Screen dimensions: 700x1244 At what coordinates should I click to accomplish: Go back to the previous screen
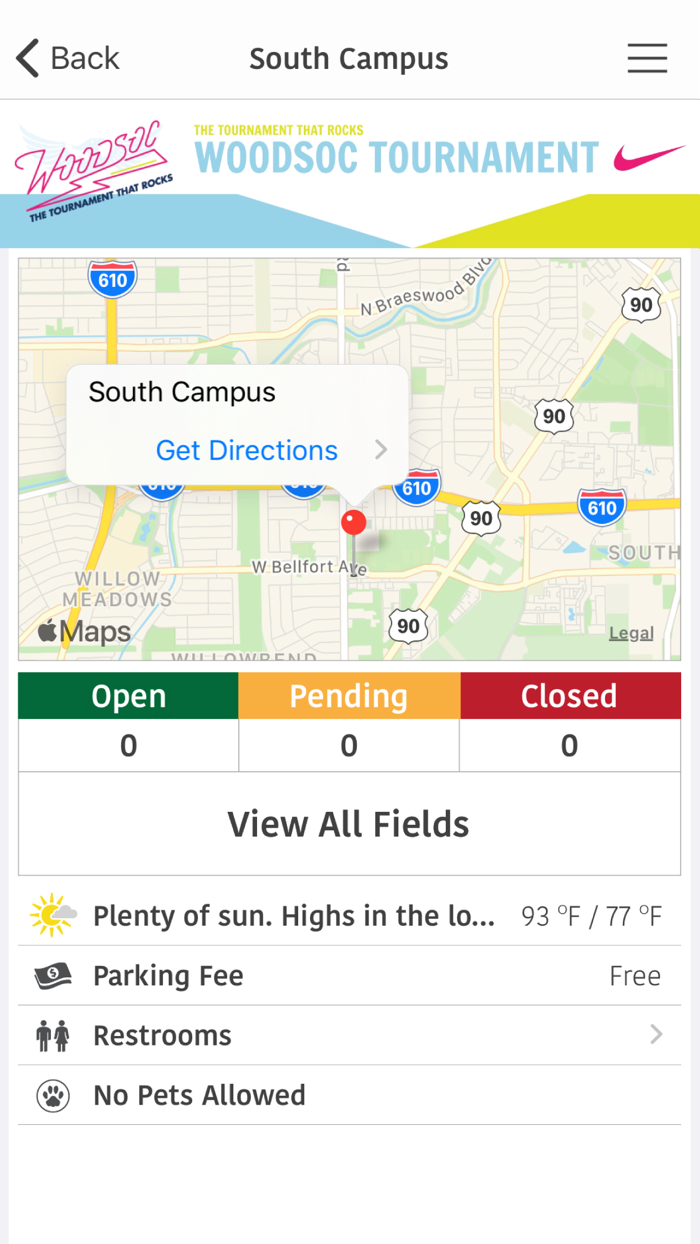68,58
